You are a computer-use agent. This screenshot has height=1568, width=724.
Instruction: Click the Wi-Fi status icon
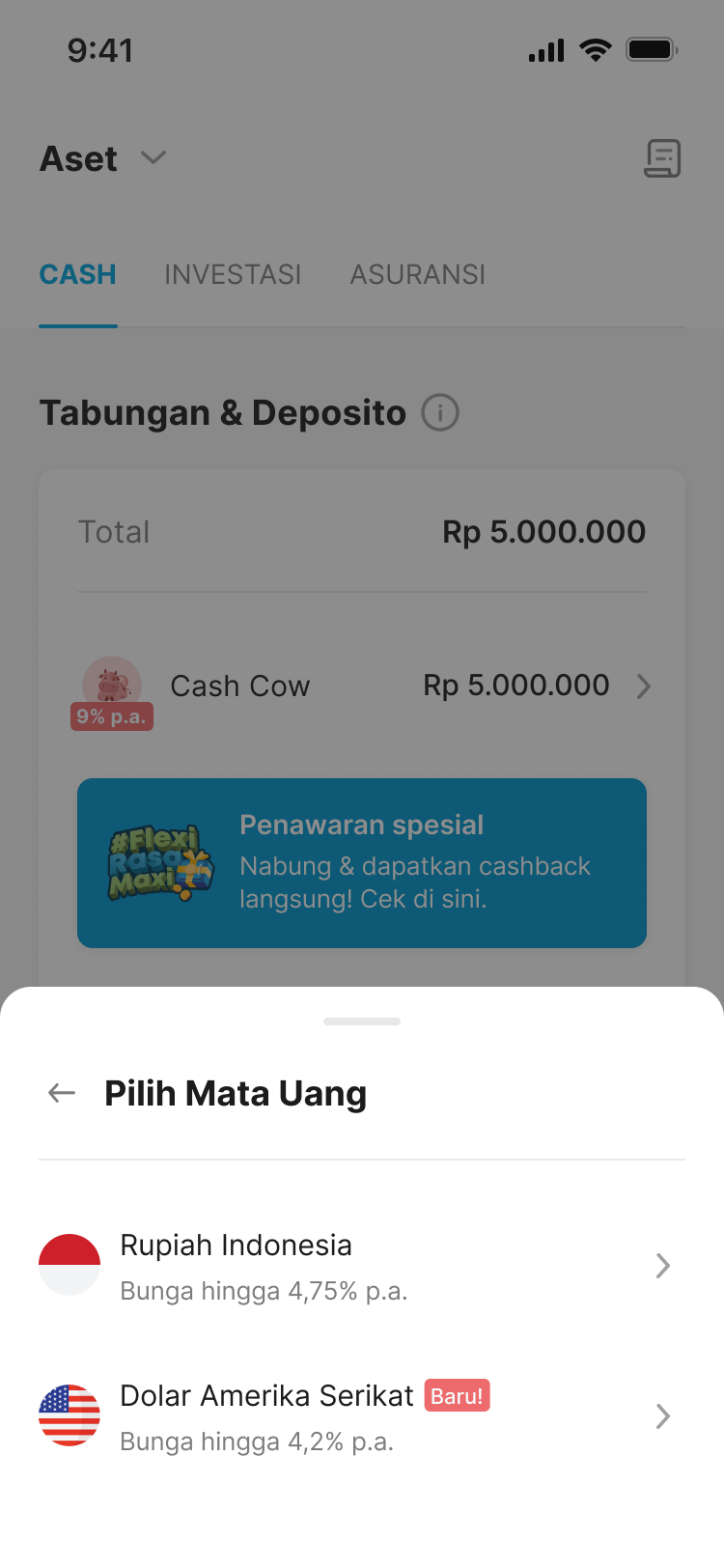click(595, 50)
